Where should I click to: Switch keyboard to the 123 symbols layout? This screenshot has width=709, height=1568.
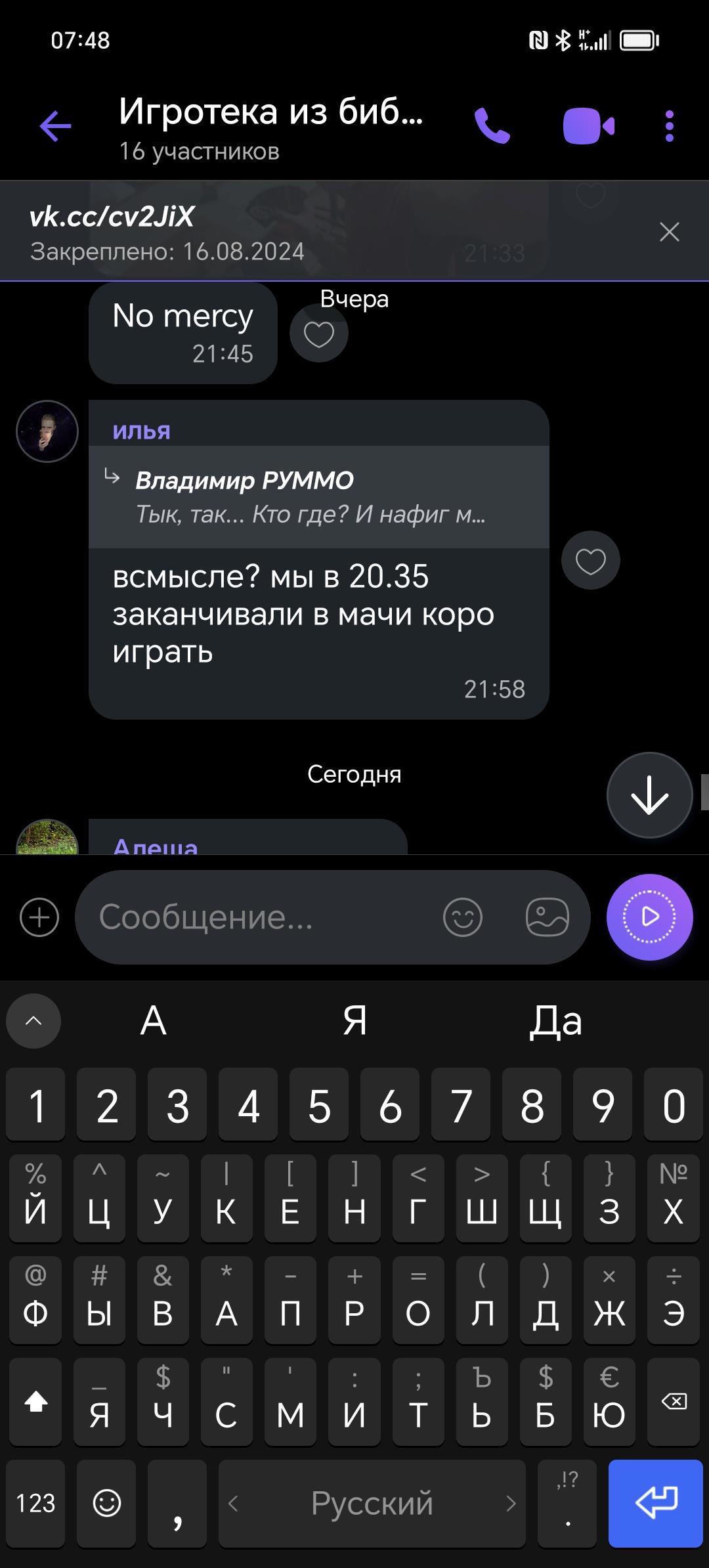35,1503
